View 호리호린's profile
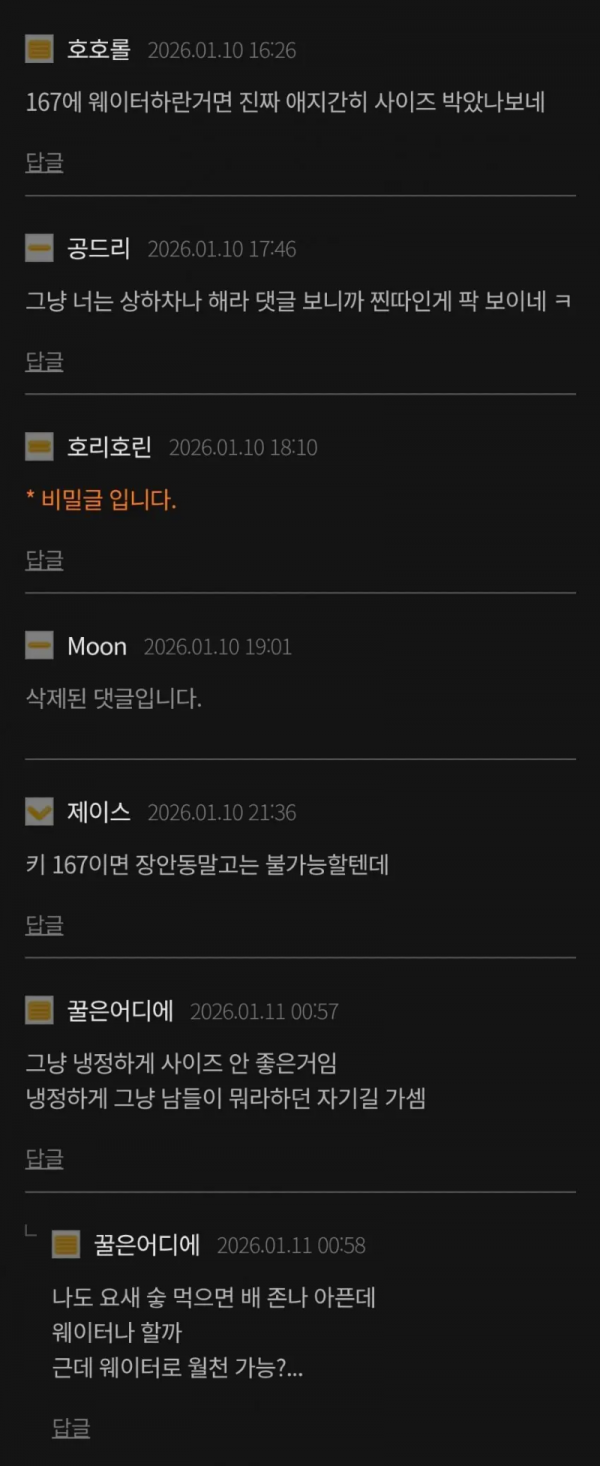This screenshot has width=600, height=1466. [109, 447]
